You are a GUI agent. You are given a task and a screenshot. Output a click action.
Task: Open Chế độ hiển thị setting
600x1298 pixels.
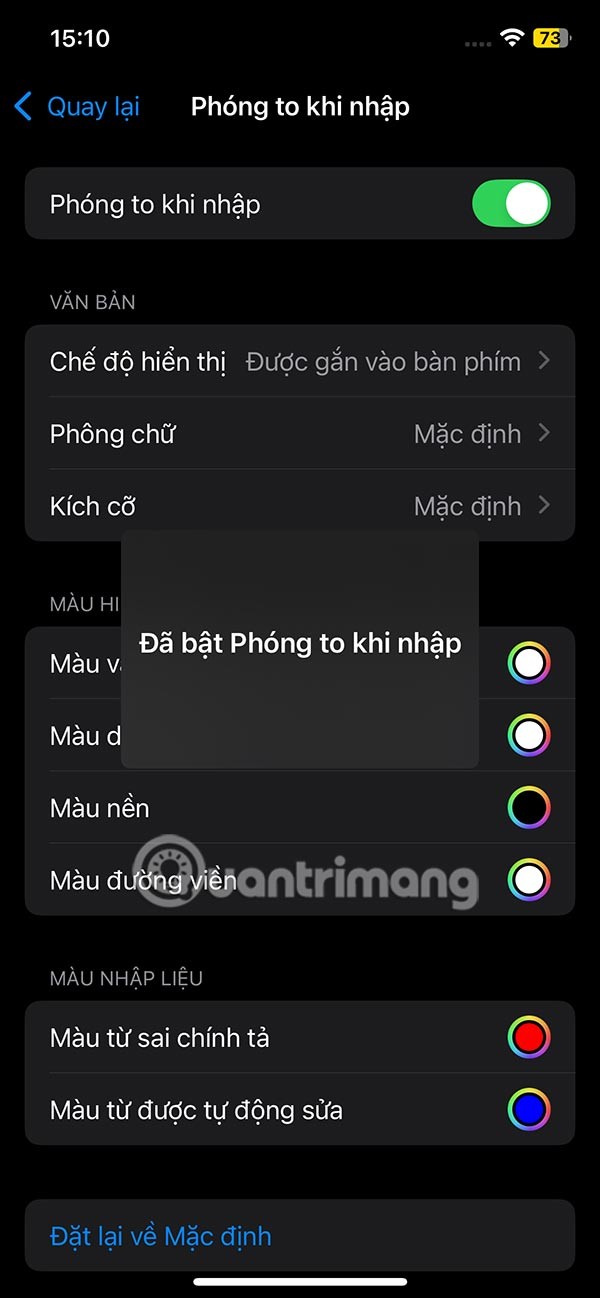coord(300,361)
